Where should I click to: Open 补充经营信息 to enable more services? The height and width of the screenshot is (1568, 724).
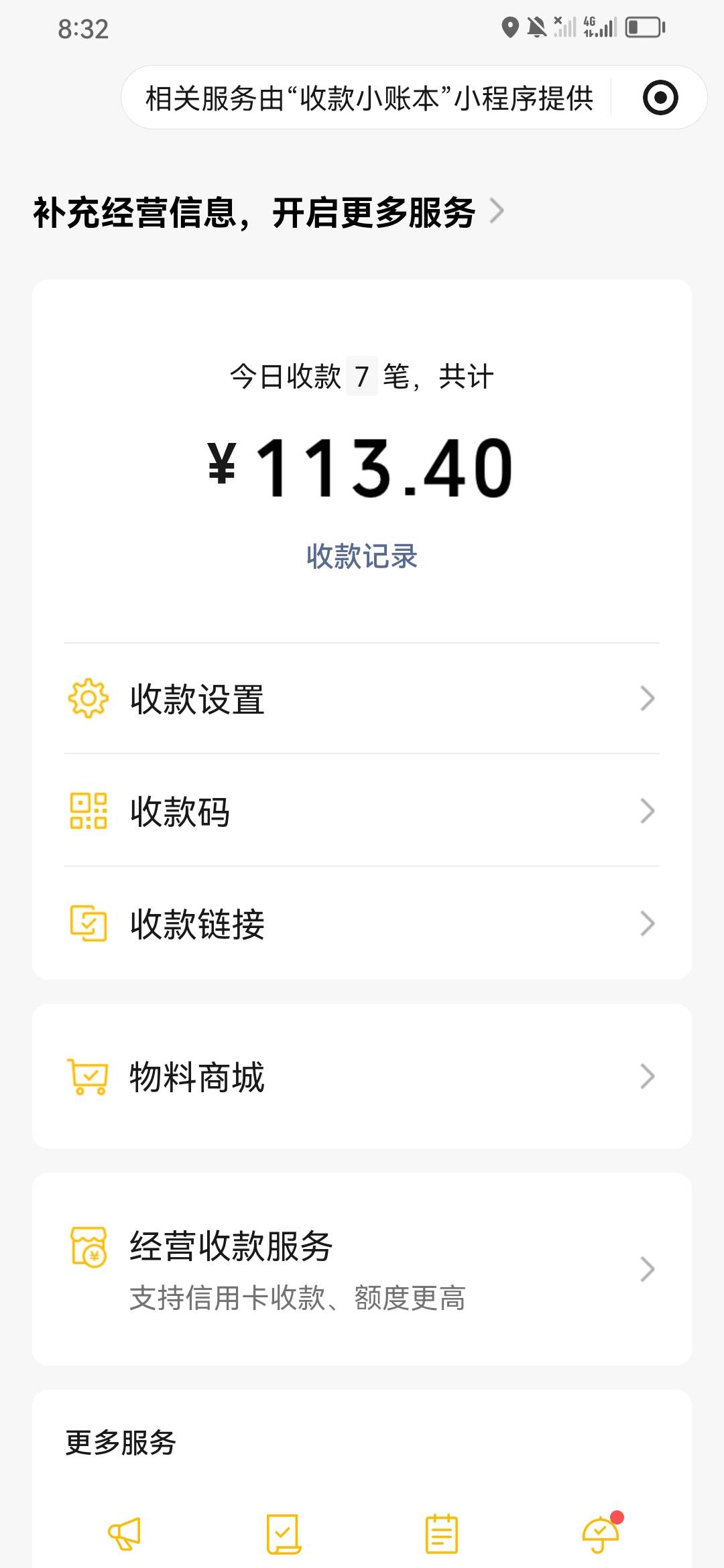pos(269,212)
